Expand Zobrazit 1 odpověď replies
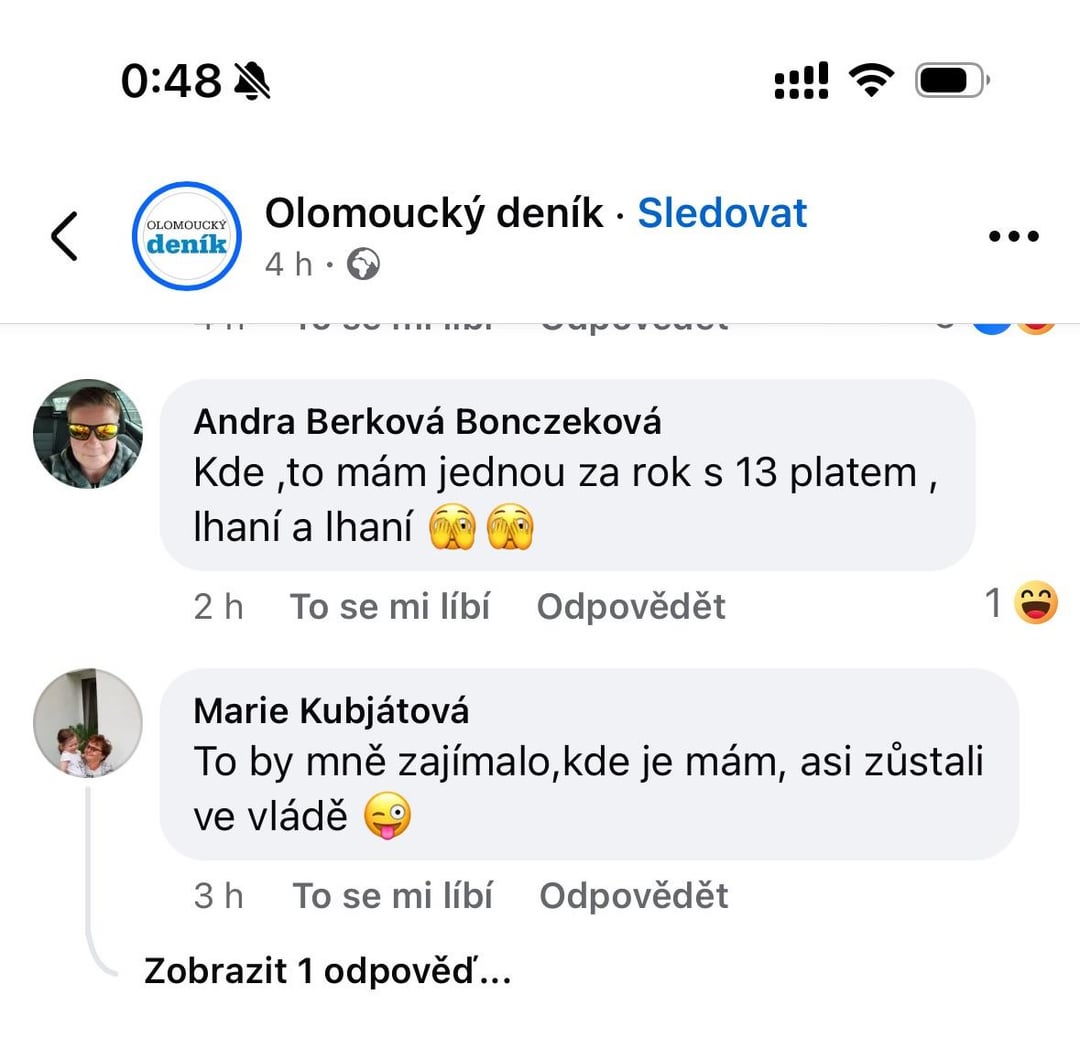 coord(327,971)
